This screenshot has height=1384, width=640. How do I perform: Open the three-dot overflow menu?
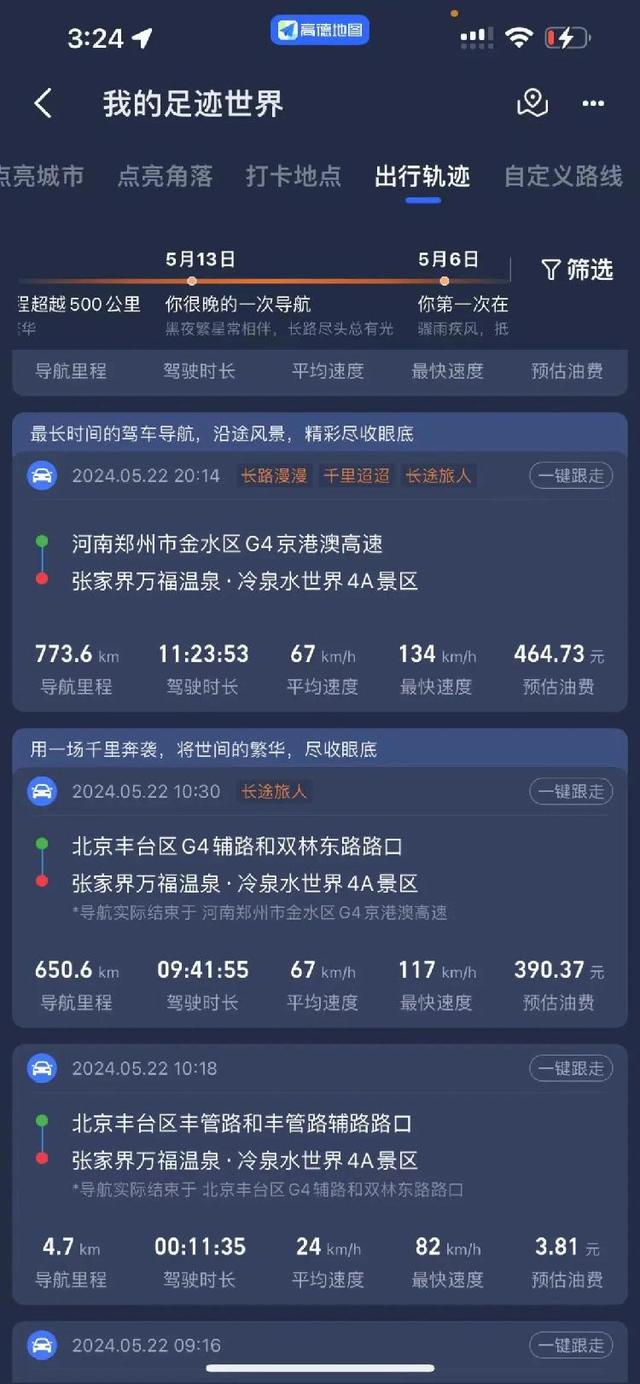(593, 103)
